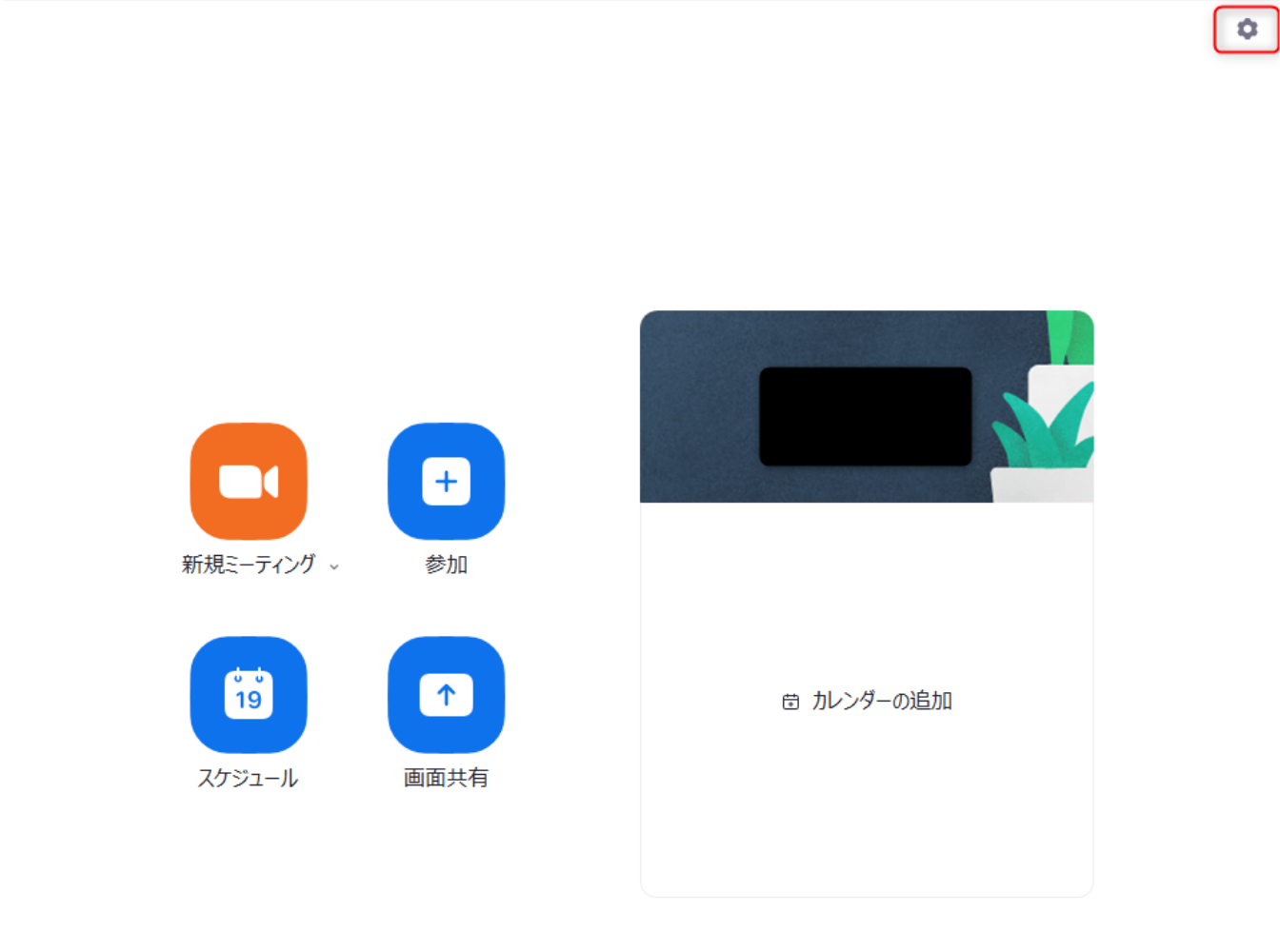This screenshot has height=952, width=1280.
Task: Start a new meeting (新規ミーティング)
Action: tap(249, 482)
